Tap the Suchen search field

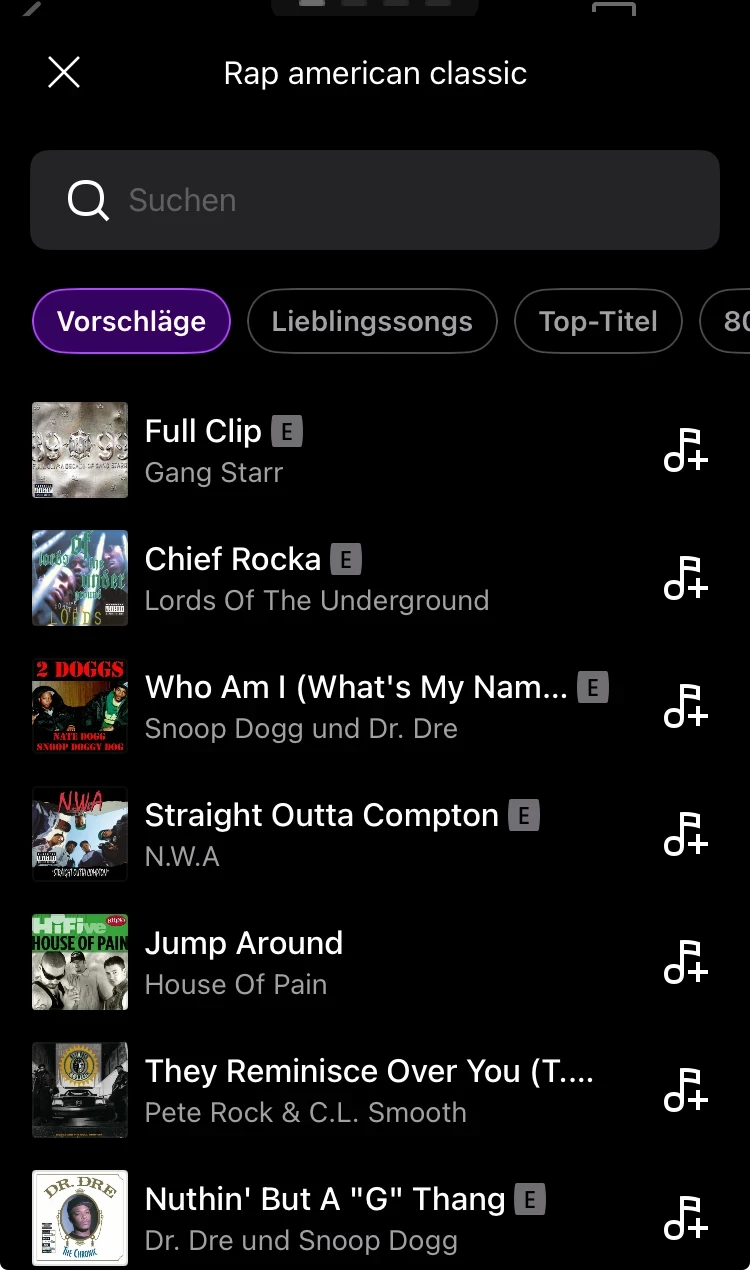pyautogui.click(x=375, y=200)
